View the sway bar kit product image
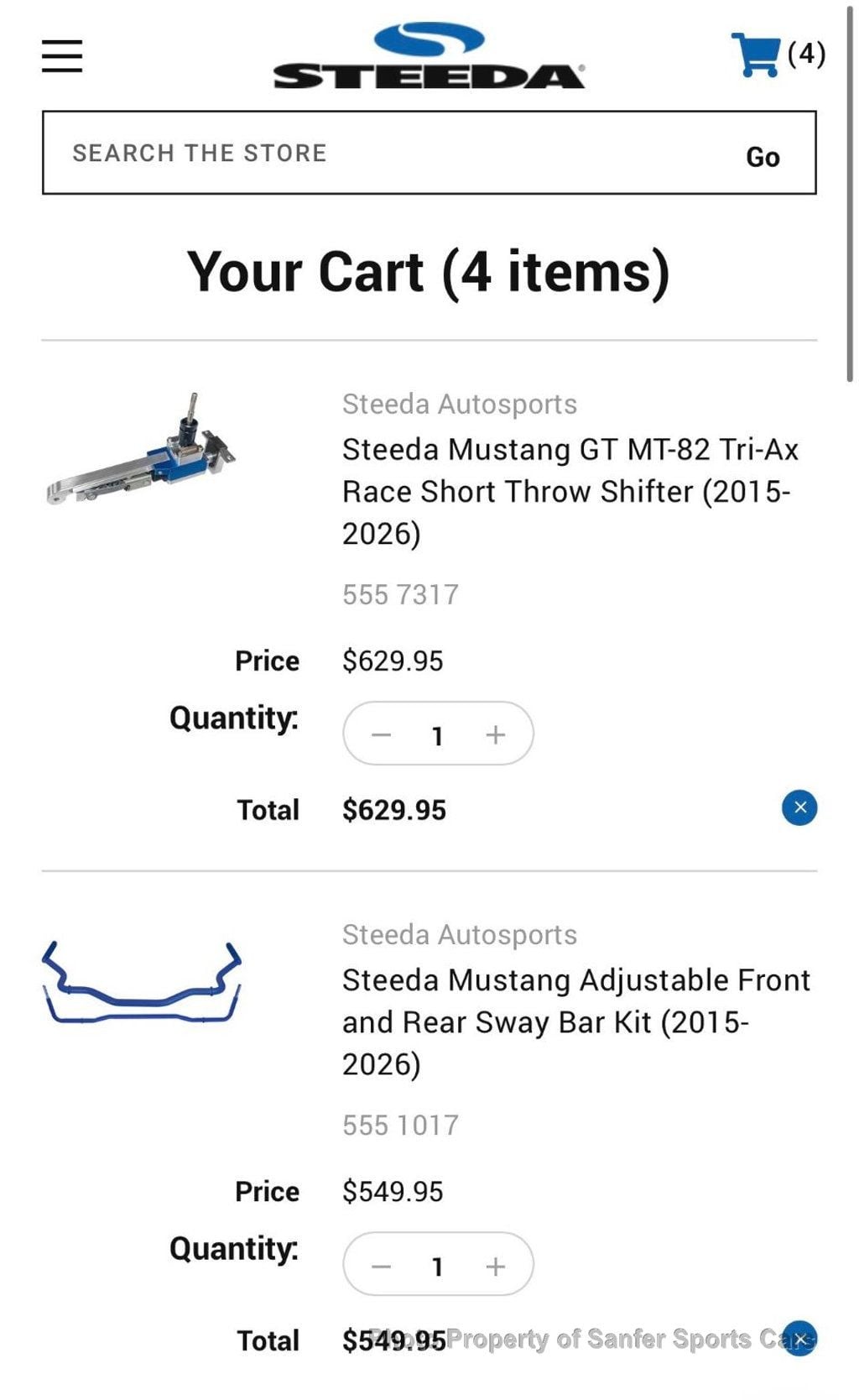The width and height of the screenshot is (859, 1400). point(141,984)
